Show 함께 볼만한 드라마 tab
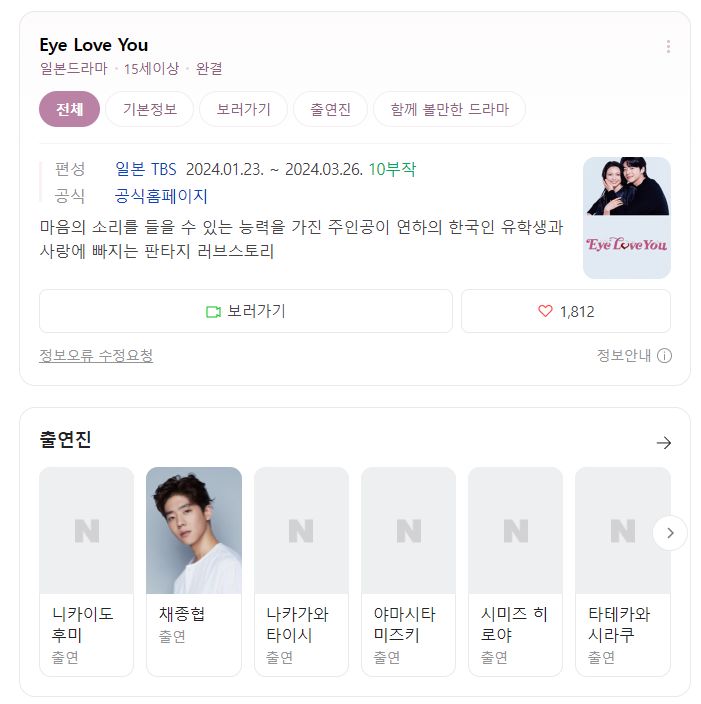 (449, 109)
